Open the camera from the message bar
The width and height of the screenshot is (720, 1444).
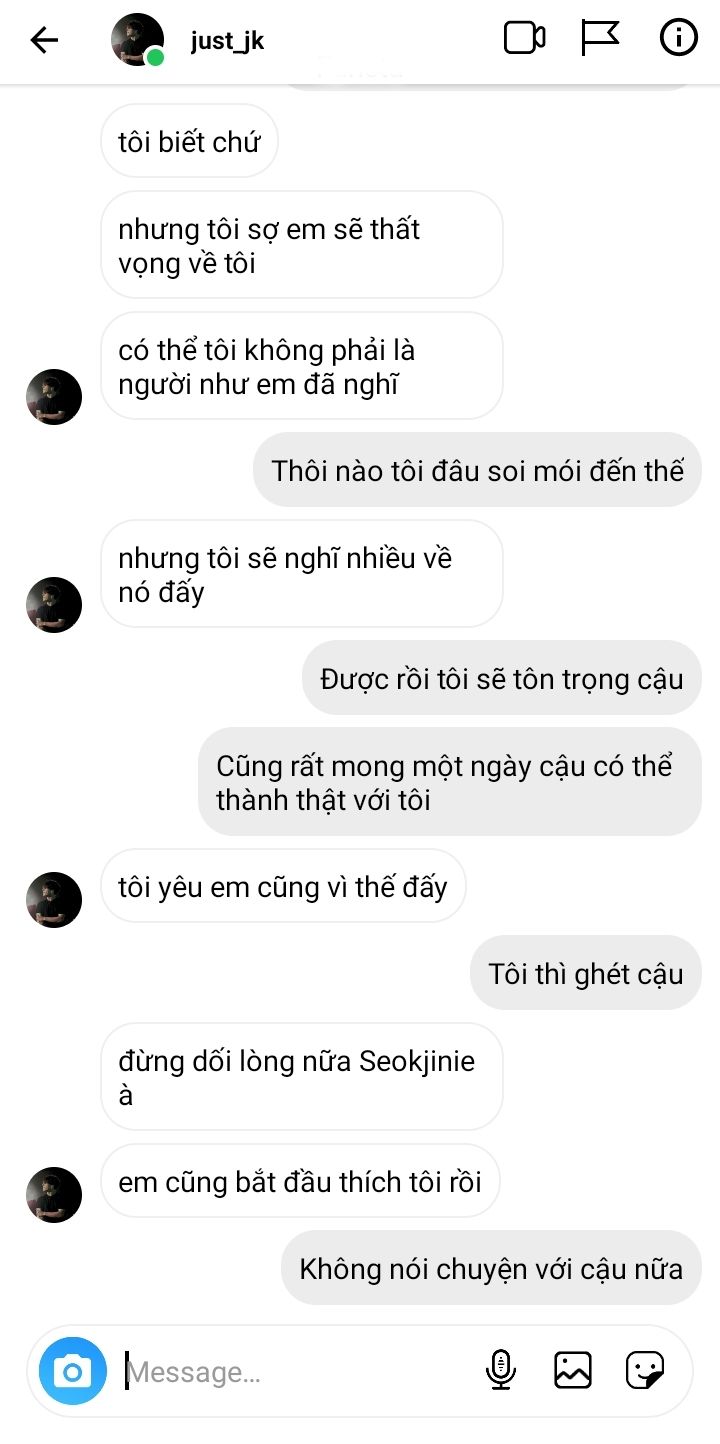pos(73,1371)
